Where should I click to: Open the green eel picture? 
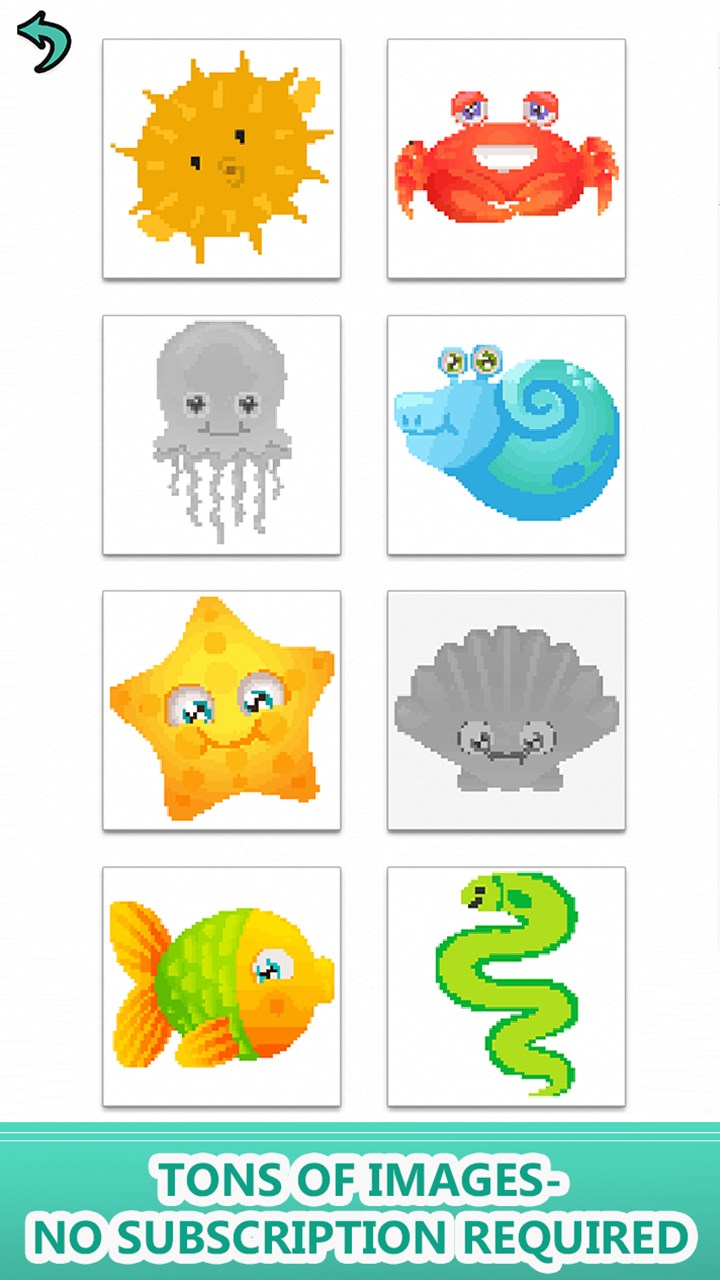click(x=506, y=986)
